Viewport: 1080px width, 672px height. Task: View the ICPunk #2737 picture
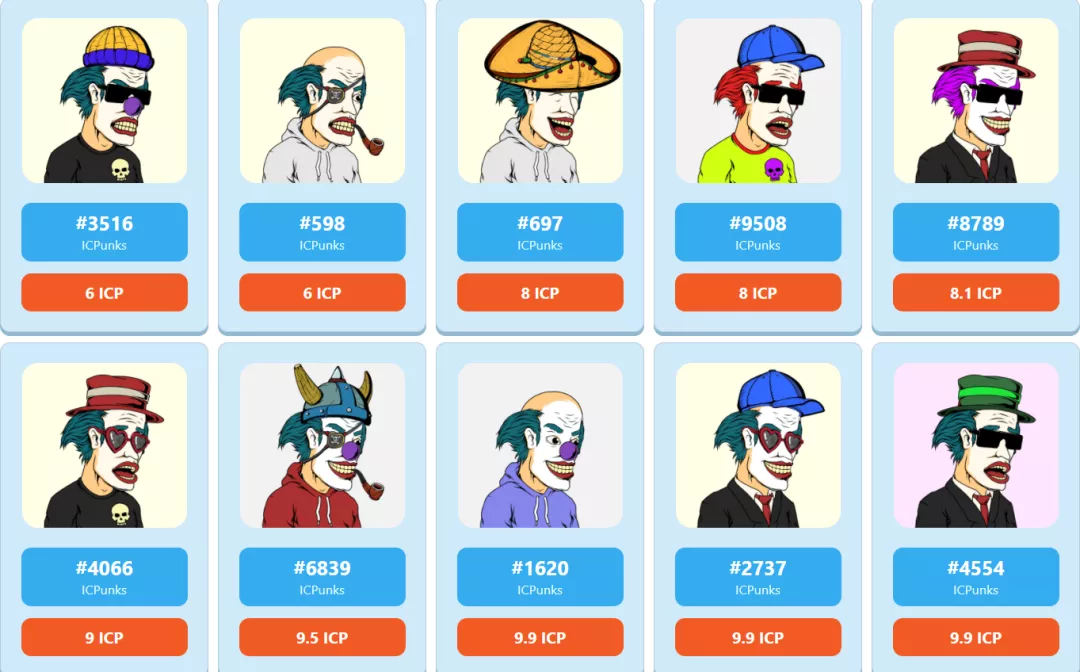pos(758,445)
